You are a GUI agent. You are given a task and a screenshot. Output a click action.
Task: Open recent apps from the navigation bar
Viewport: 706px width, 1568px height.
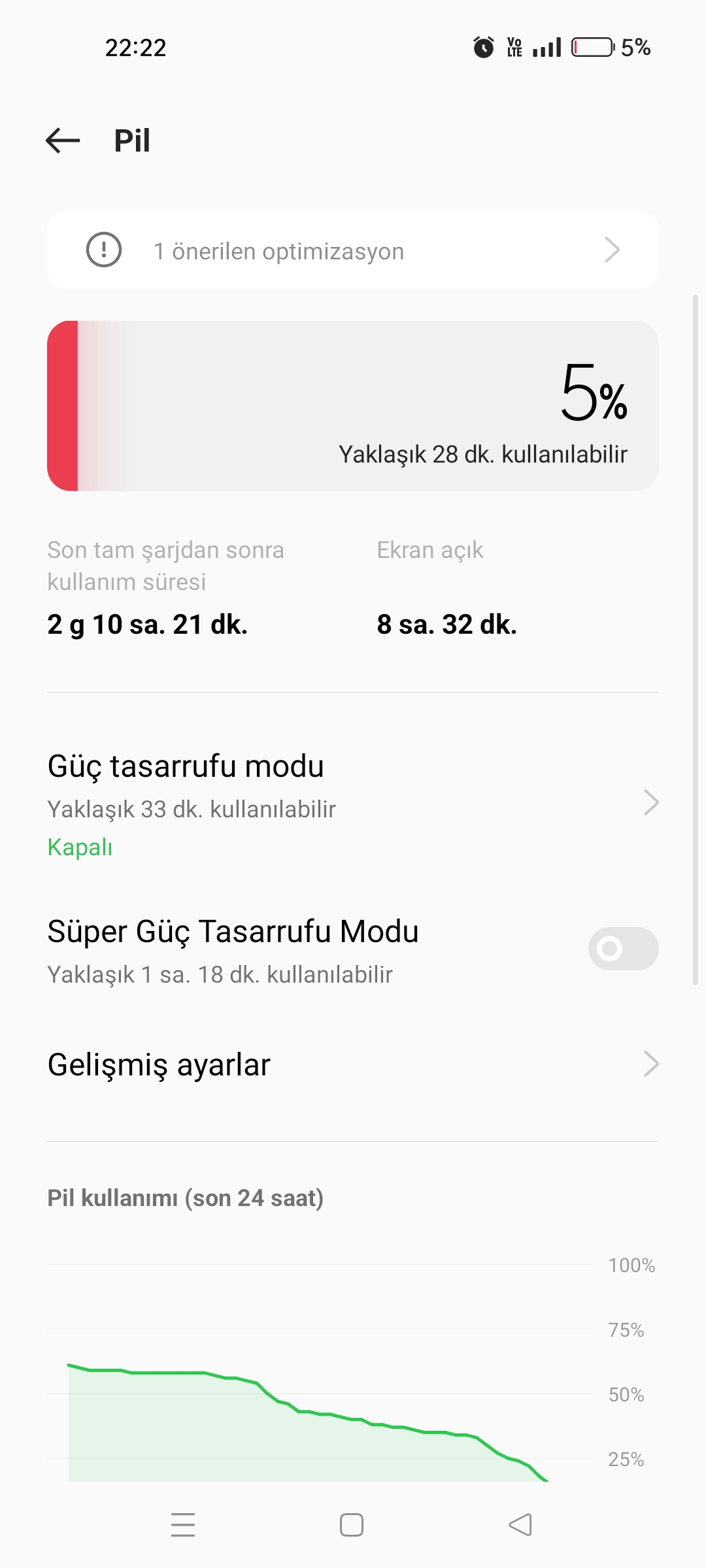[x=183, y=1525]
